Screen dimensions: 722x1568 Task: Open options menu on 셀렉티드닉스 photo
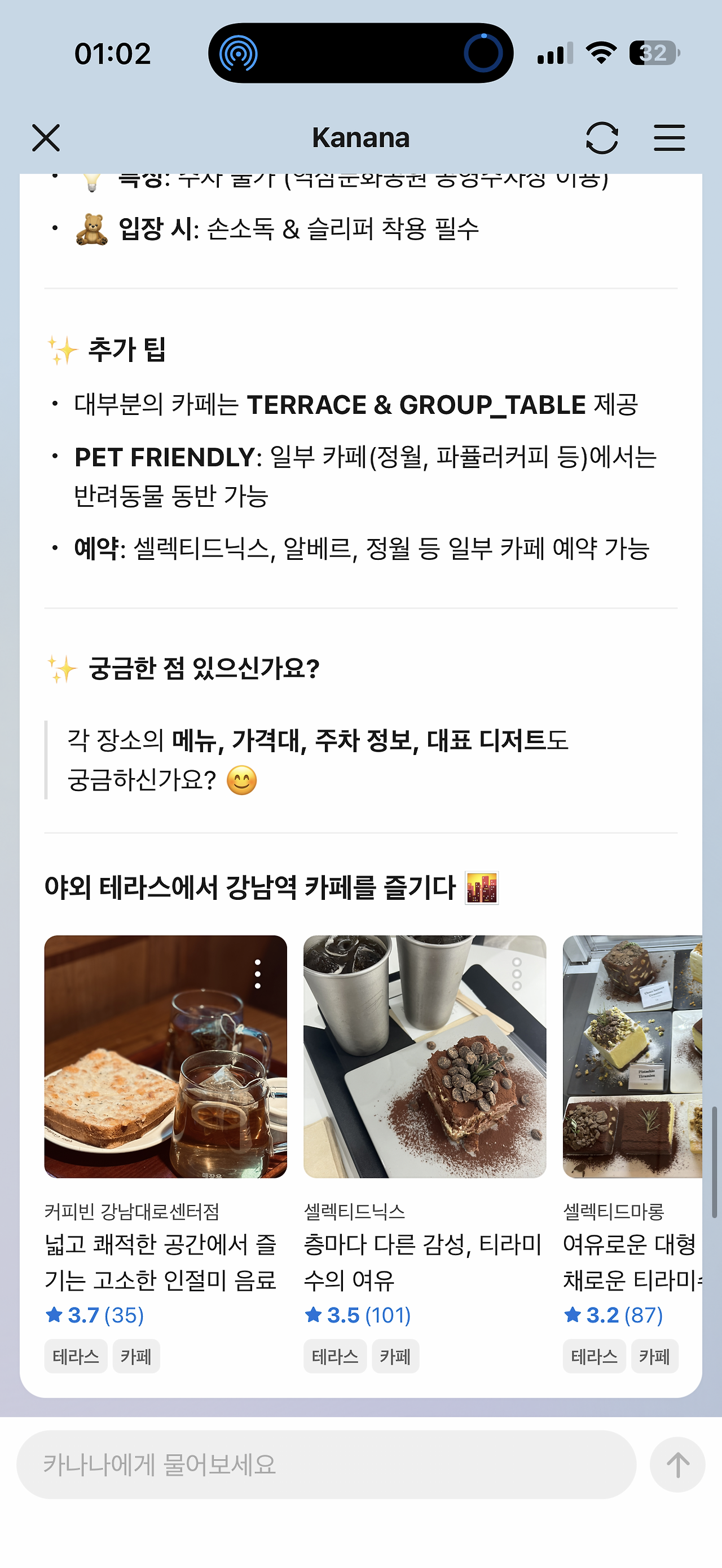[517, 974]
